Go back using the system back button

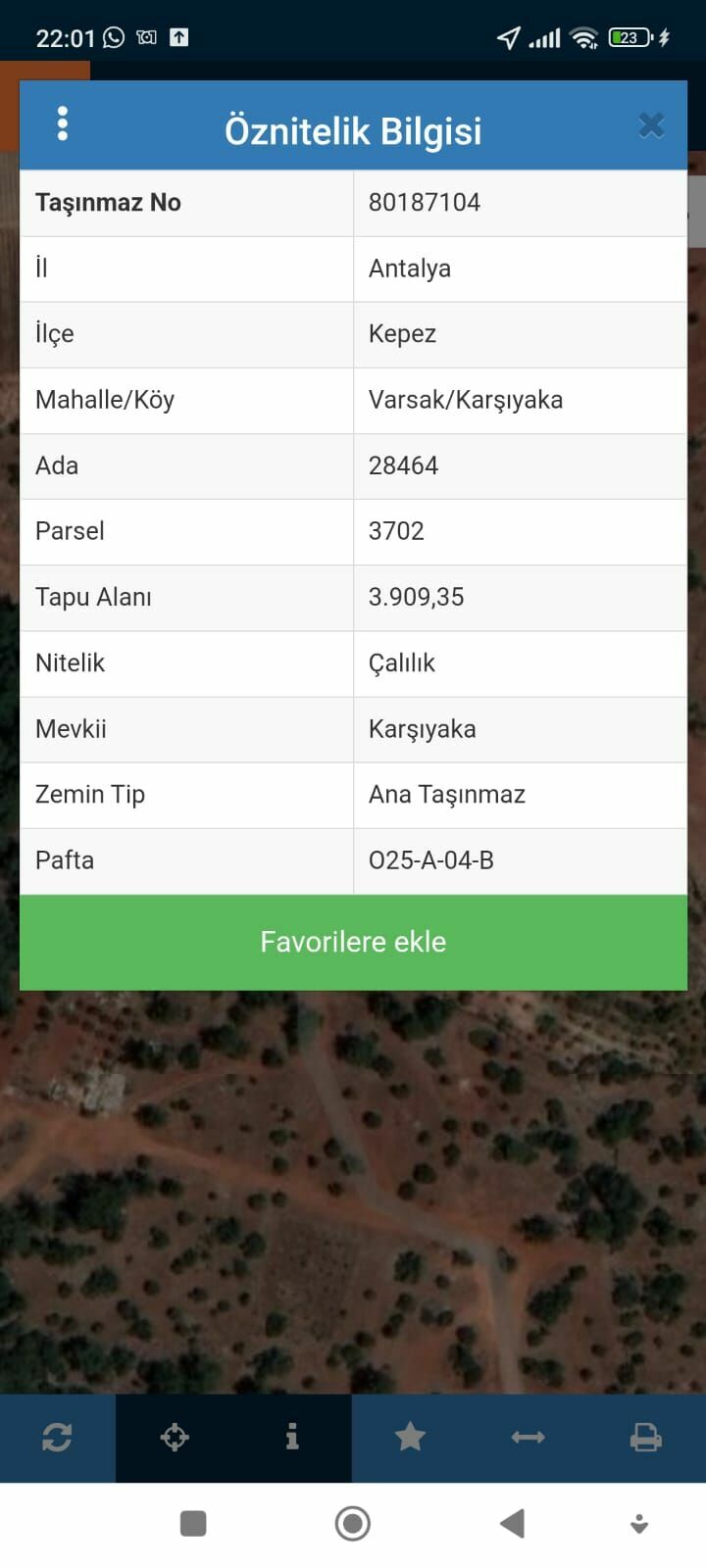coord(512,1524)
